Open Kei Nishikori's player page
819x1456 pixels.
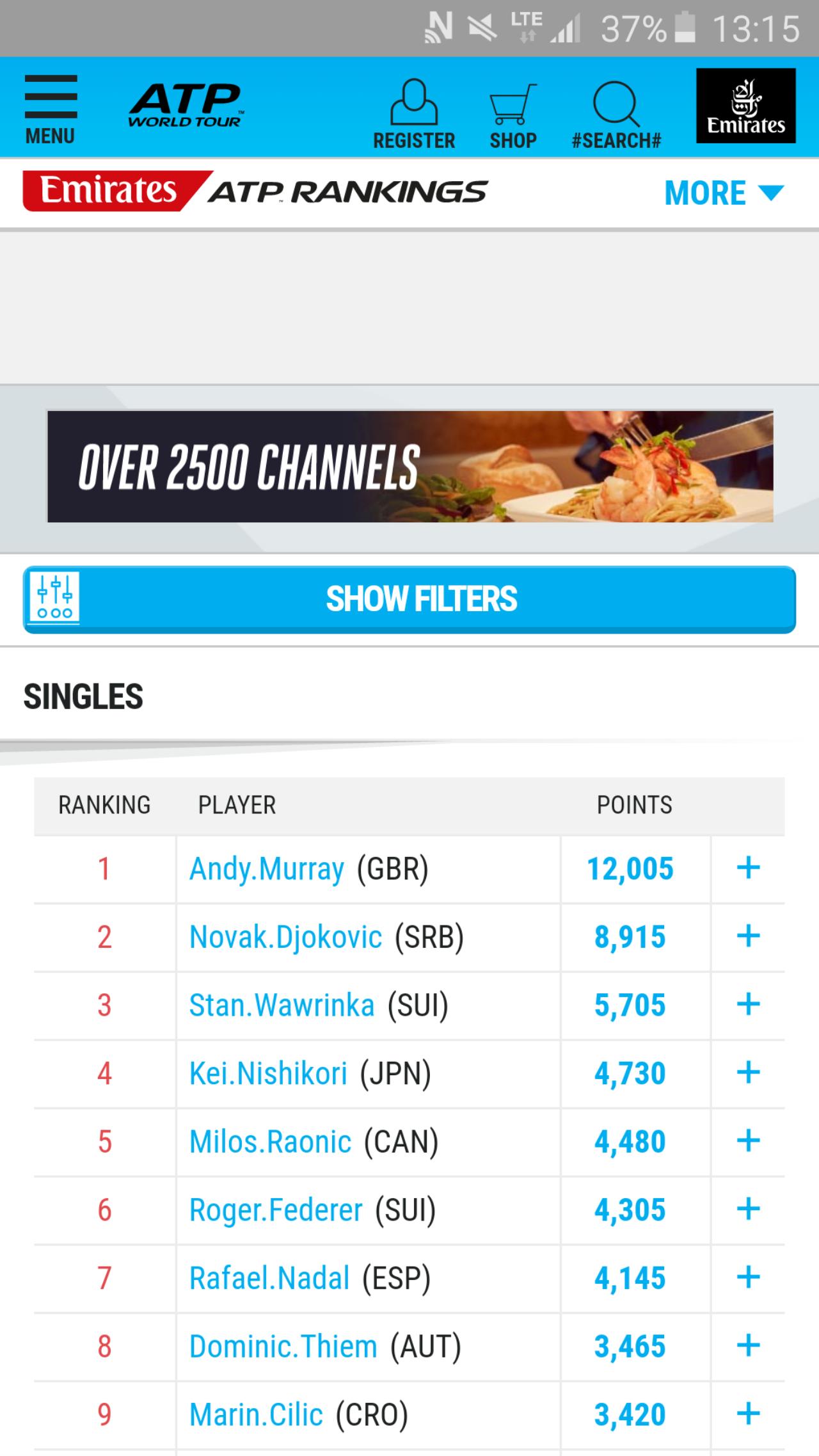click(x=268, y=1073)
